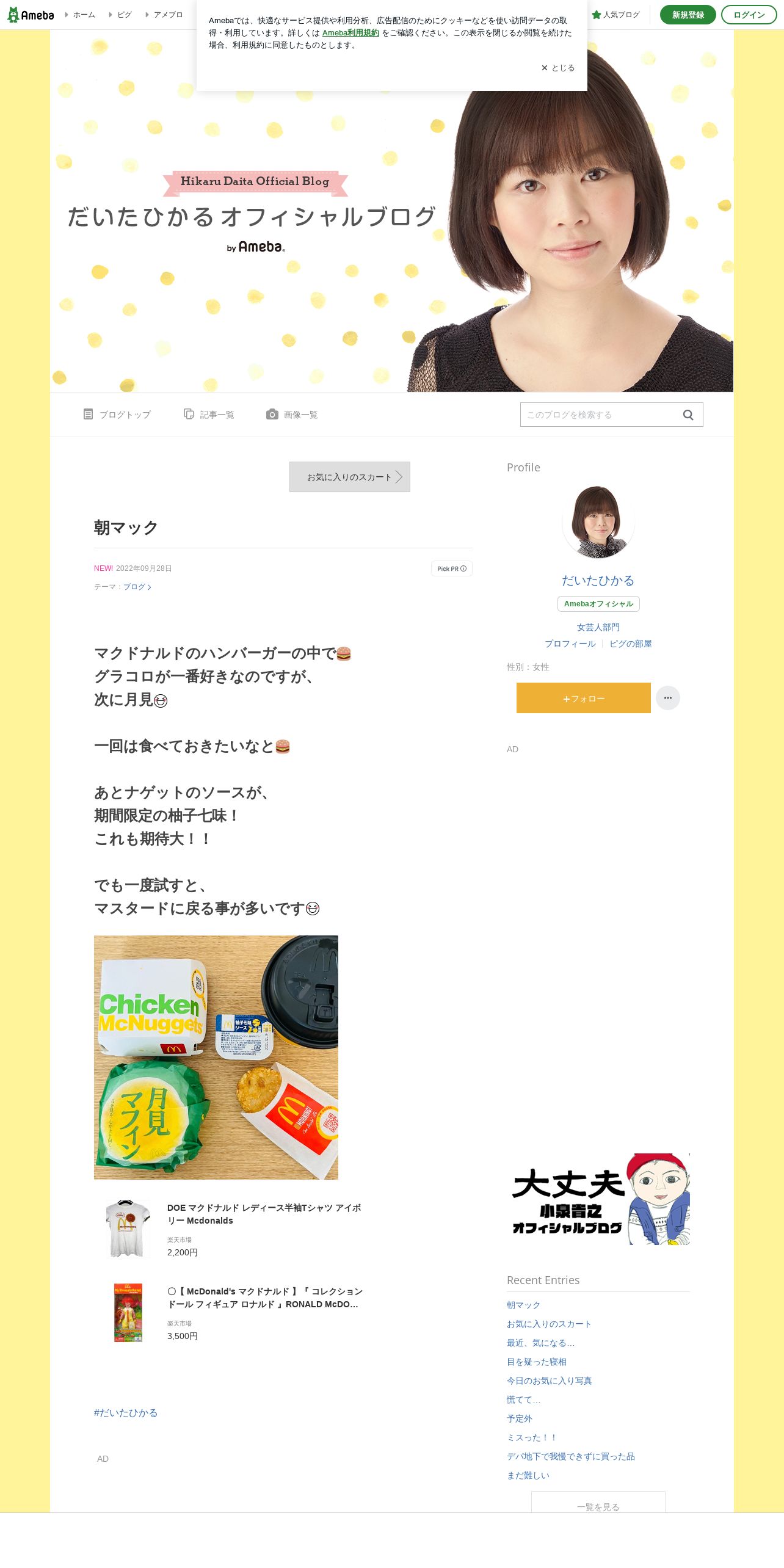Go to previous post お気に入りのスカート
Viewport: 784px width, 1568px height.
(x=350, y=477)
